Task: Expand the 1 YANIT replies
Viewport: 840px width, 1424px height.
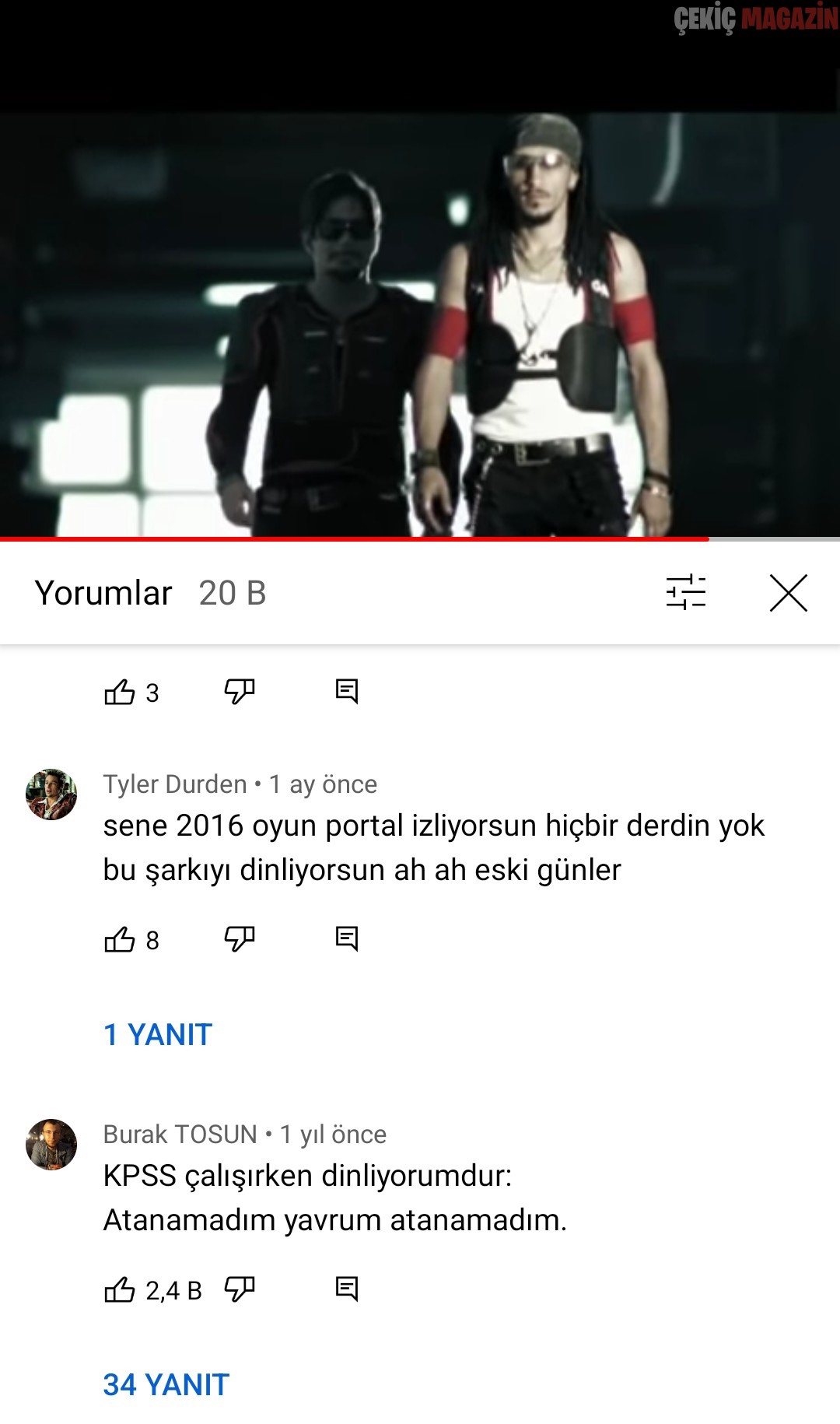Action: pos(158,1035)
